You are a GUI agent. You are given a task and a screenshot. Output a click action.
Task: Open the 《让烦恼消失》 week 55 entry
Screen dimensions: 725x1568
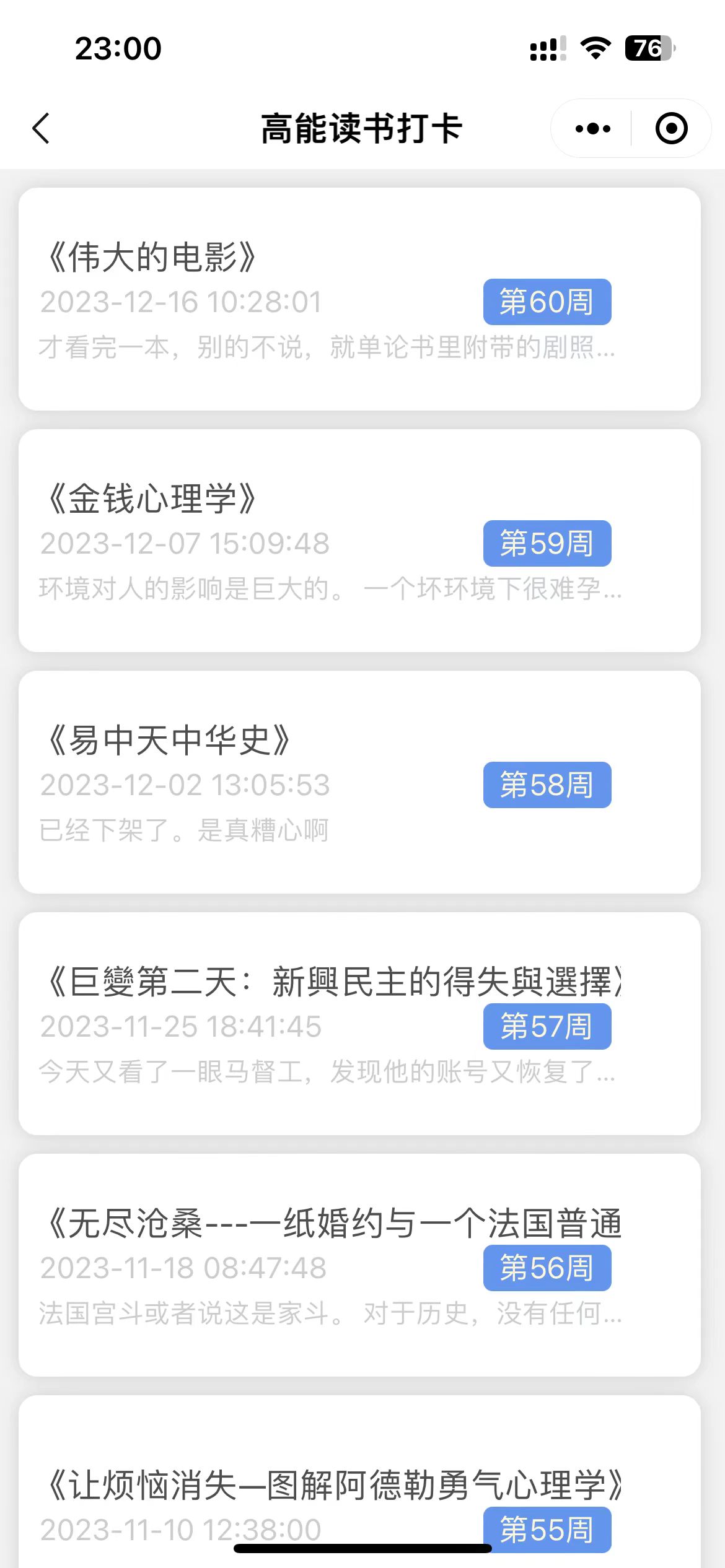coord(359,1486)
